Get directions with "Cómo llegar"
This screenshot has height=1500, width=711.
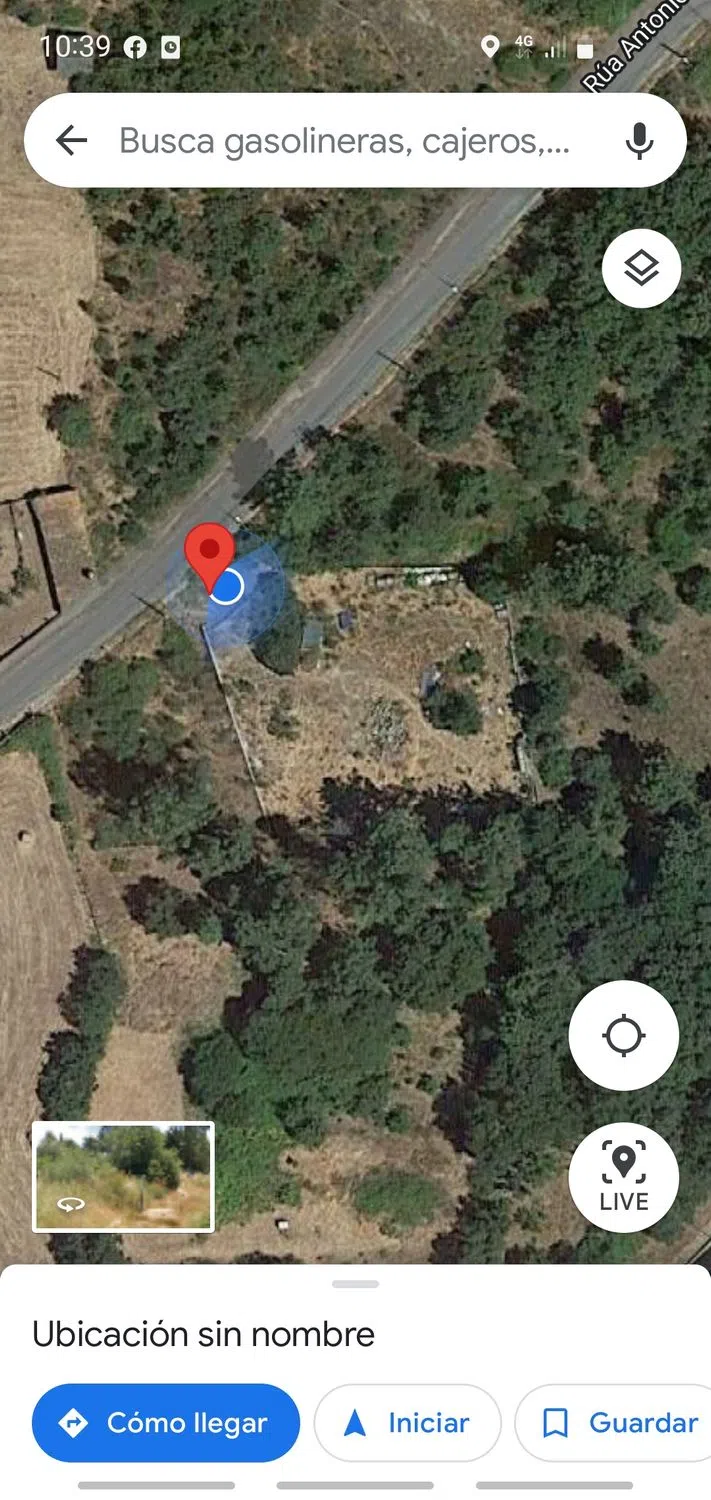coord(166,1422)
